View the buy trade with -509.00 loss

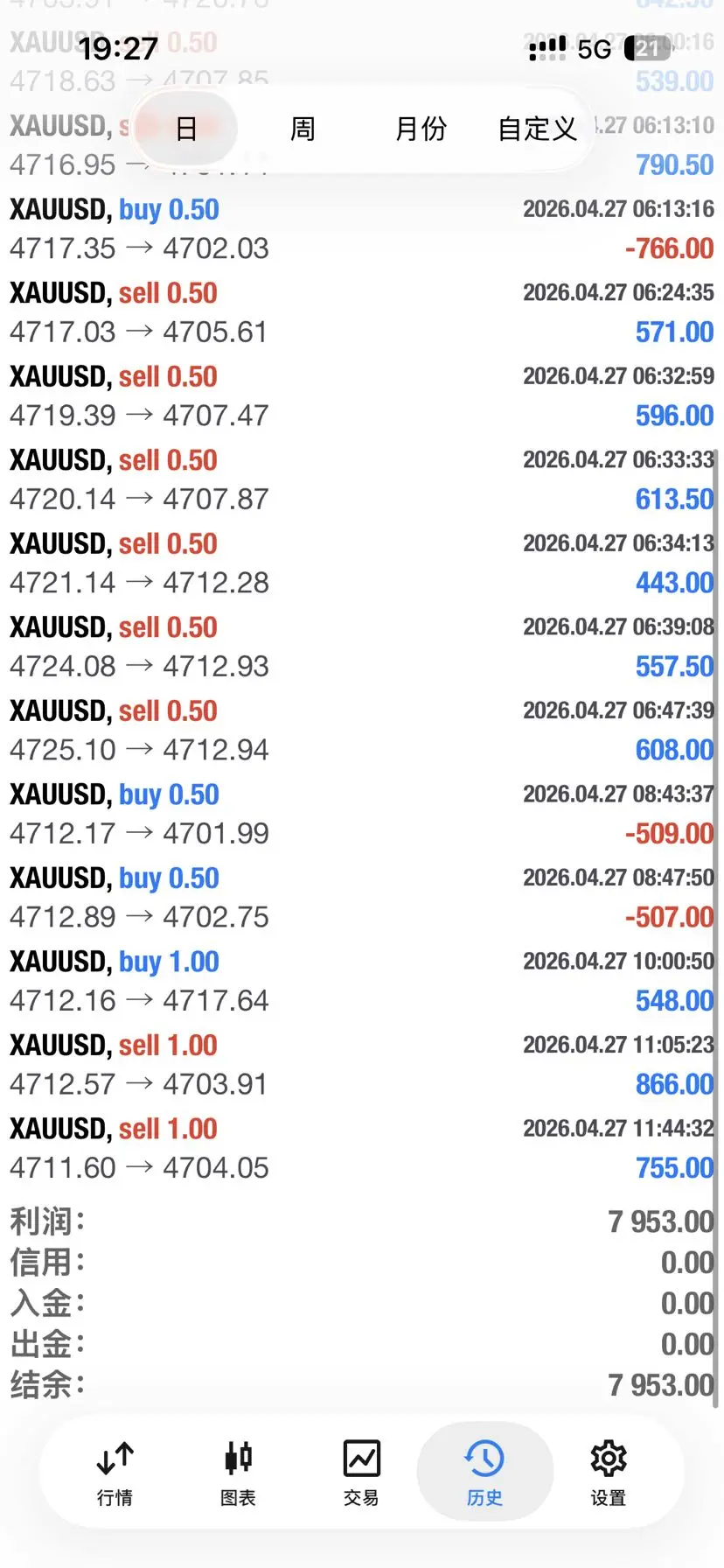361,814
